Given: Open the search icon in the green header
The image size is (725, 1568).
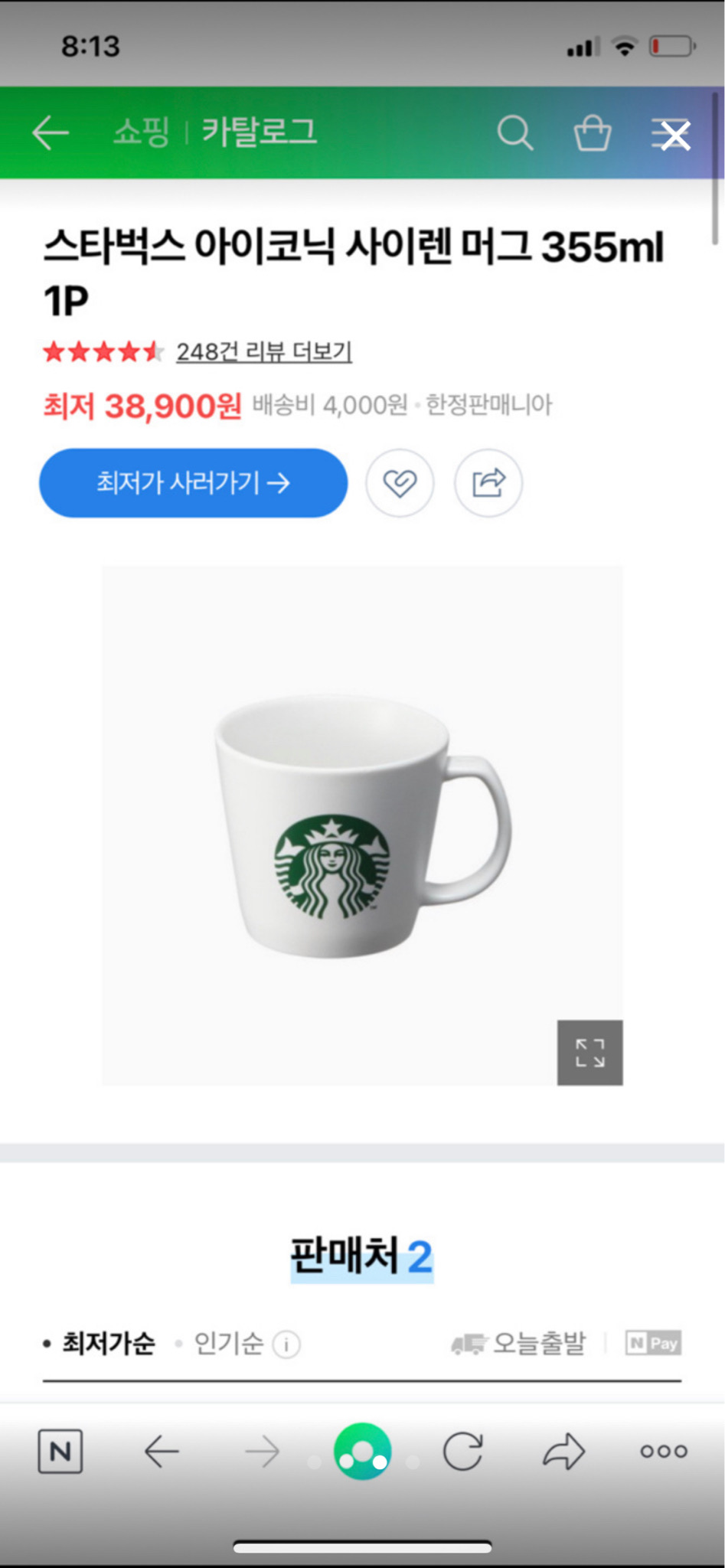Looking at the screenshot, I should coord(516,132).
